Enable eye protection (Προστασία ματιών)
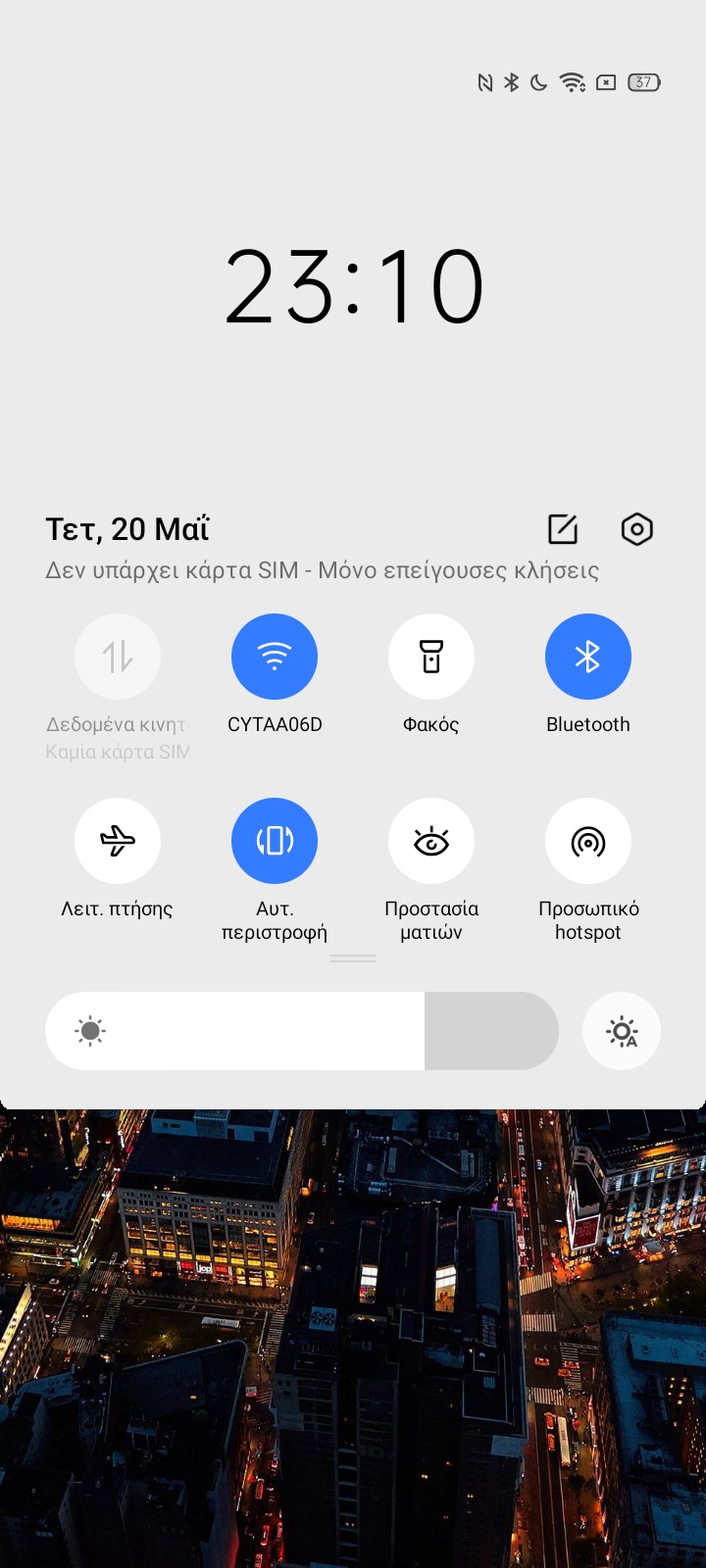Screen dimensions: 706x1568 point(431,841)
